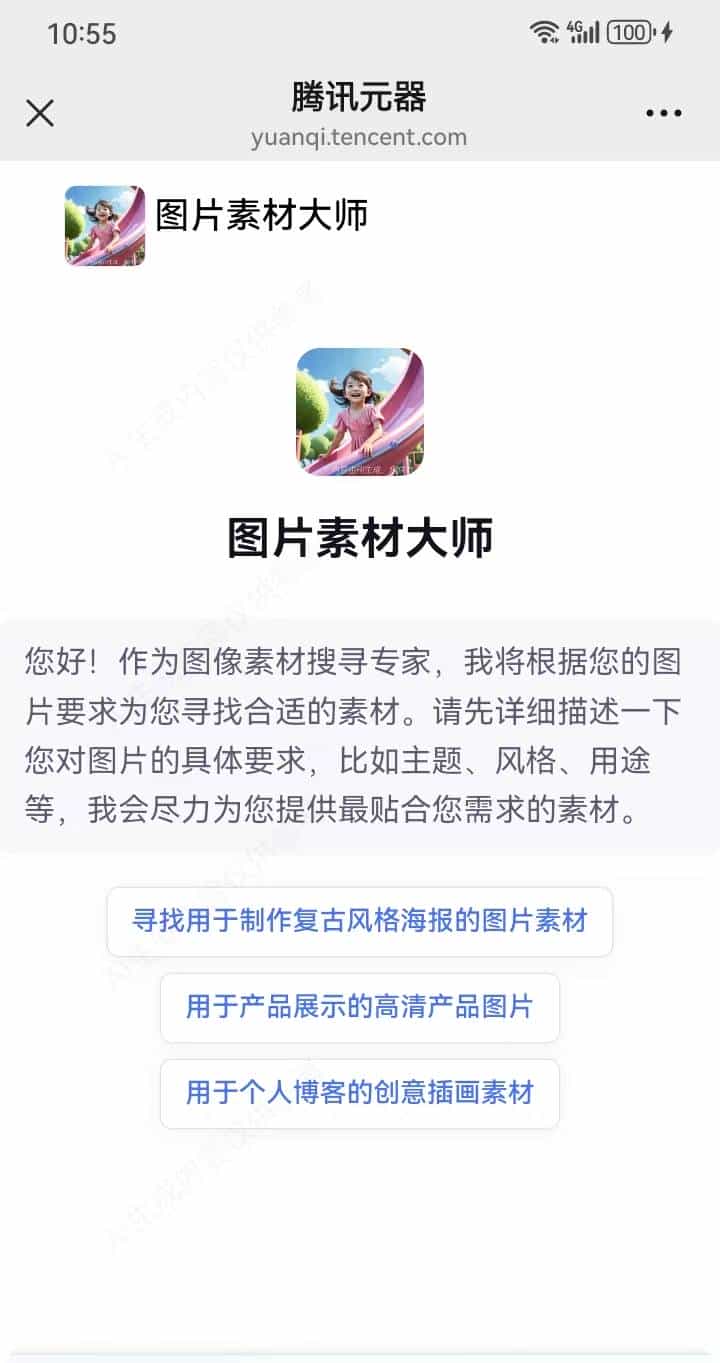
Task: Tap the 图片素材大师 avatar in the top bar
Action: click(x=104, y=225)
